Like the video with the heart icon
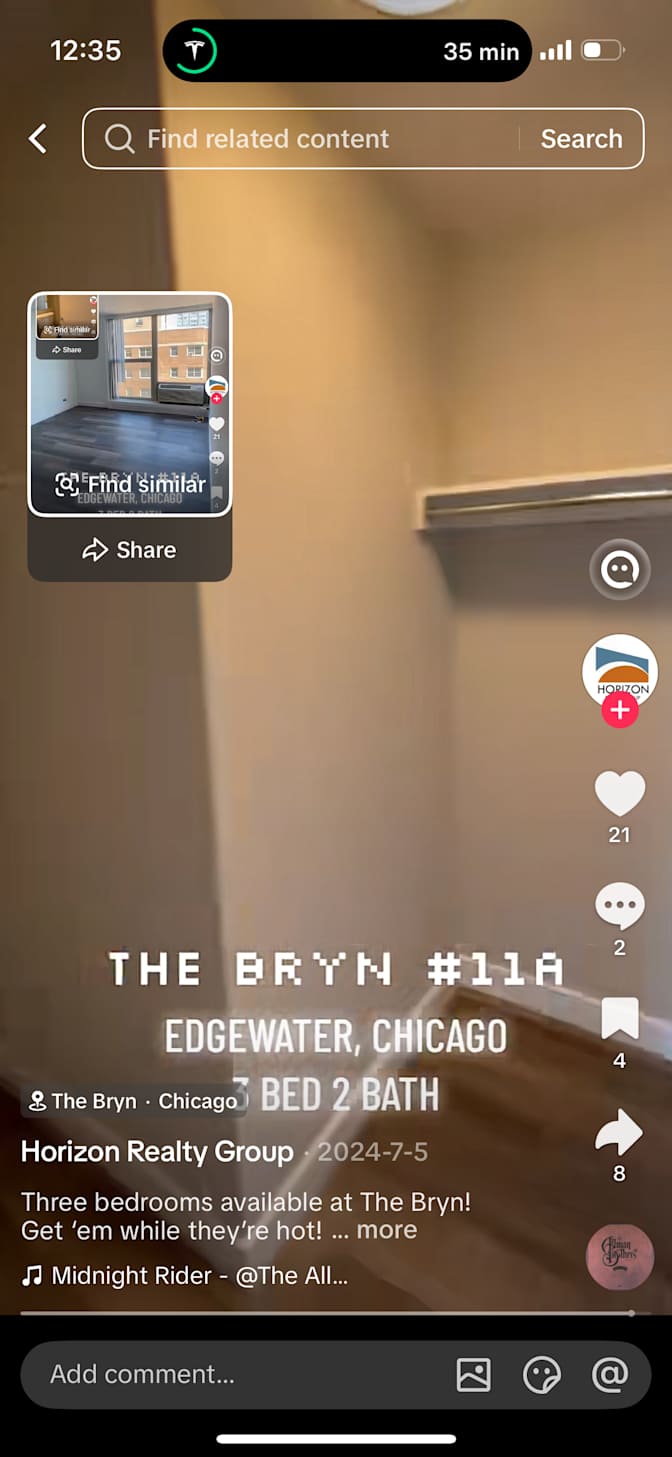Screen dimensions: 672x1457 [x=620, y=793]
